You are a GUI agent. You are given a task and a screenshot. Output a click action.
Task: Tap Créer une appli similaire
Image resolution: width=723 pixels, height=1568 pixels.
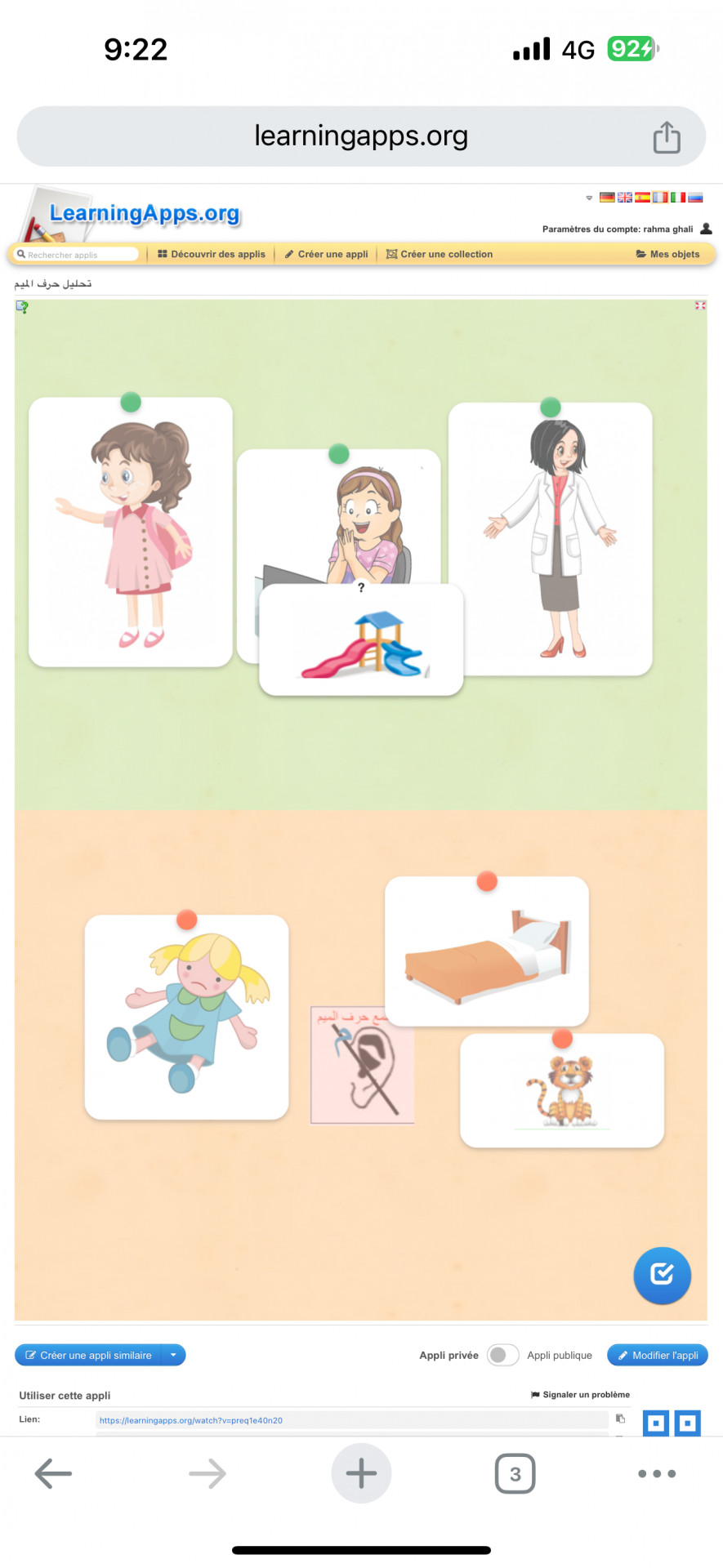(x=88, y=1355)
